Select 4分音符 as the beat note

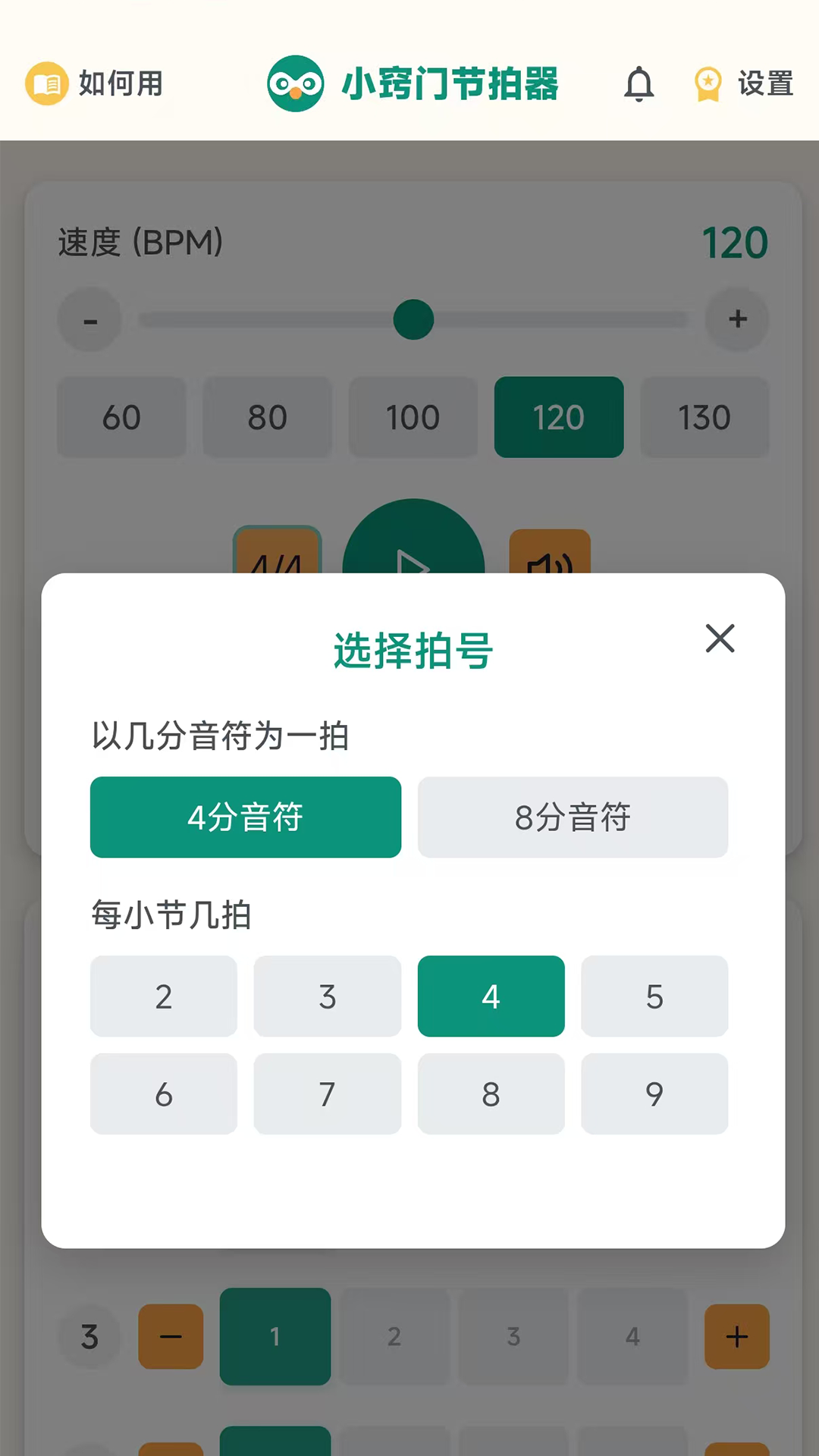point(246,817)
